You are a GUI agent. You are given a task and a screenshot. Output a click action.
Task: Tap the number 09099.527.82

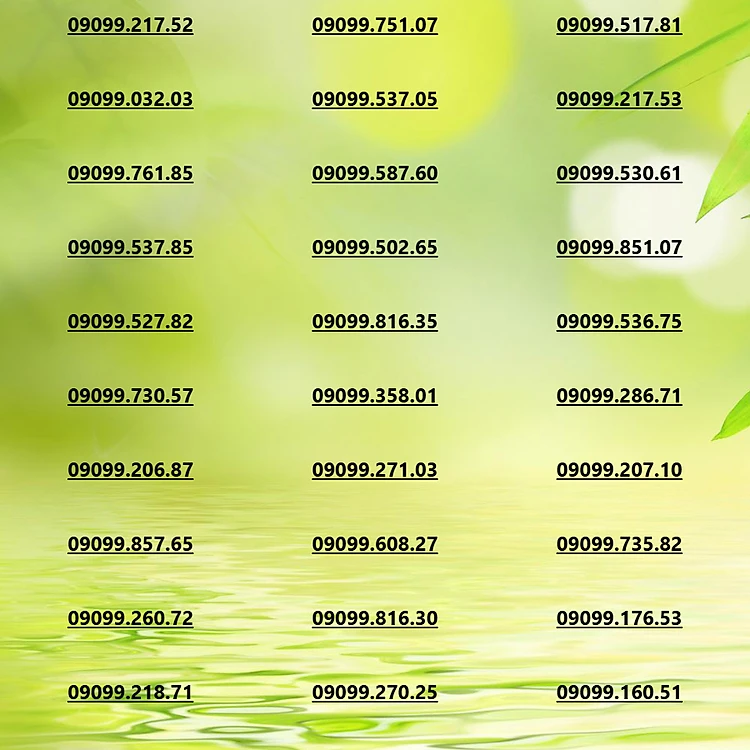pos(131,322)
